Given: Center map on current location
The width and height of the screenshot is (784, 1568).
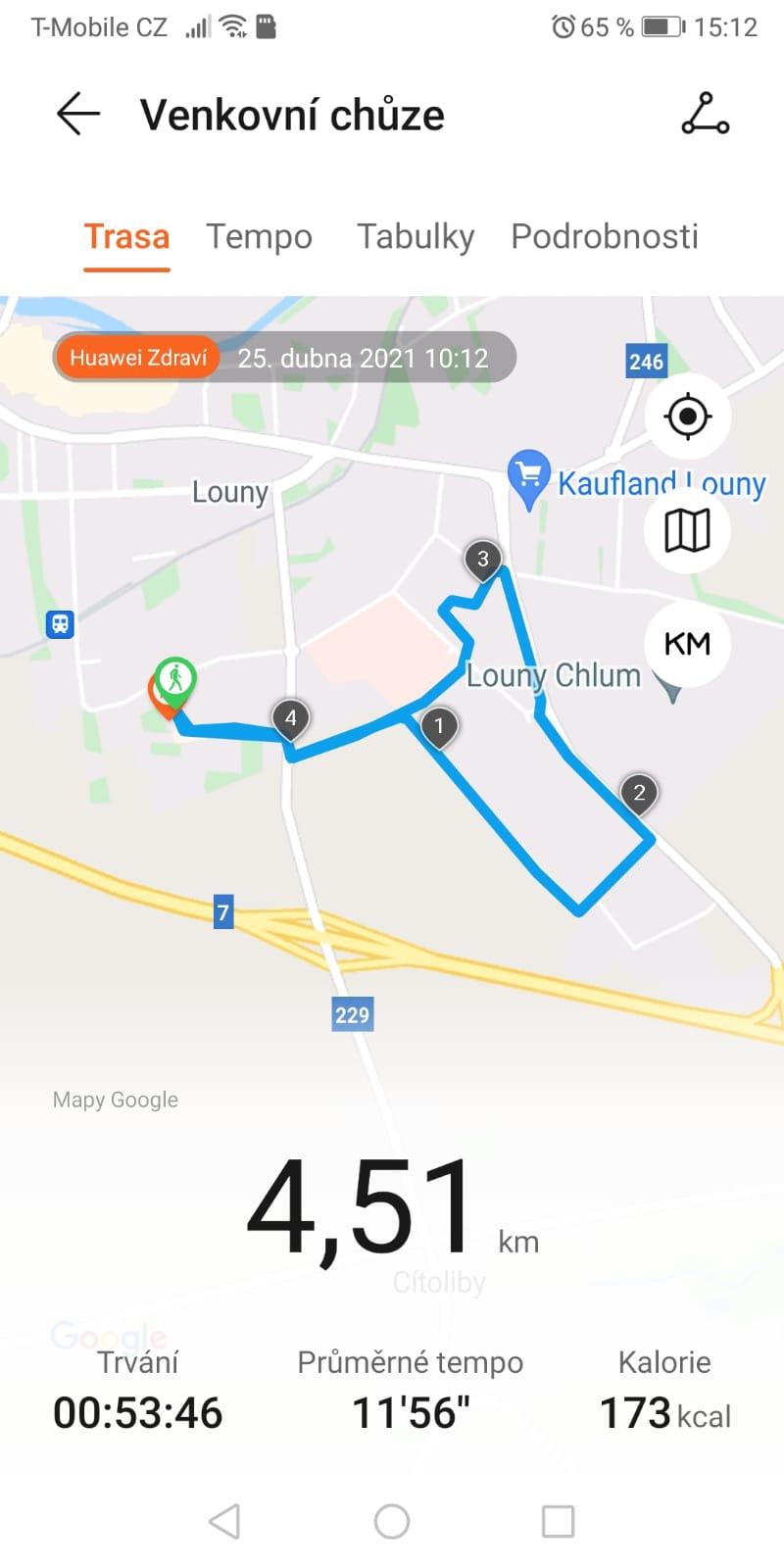Looking at the screenshot, I should tap(687, 416).
